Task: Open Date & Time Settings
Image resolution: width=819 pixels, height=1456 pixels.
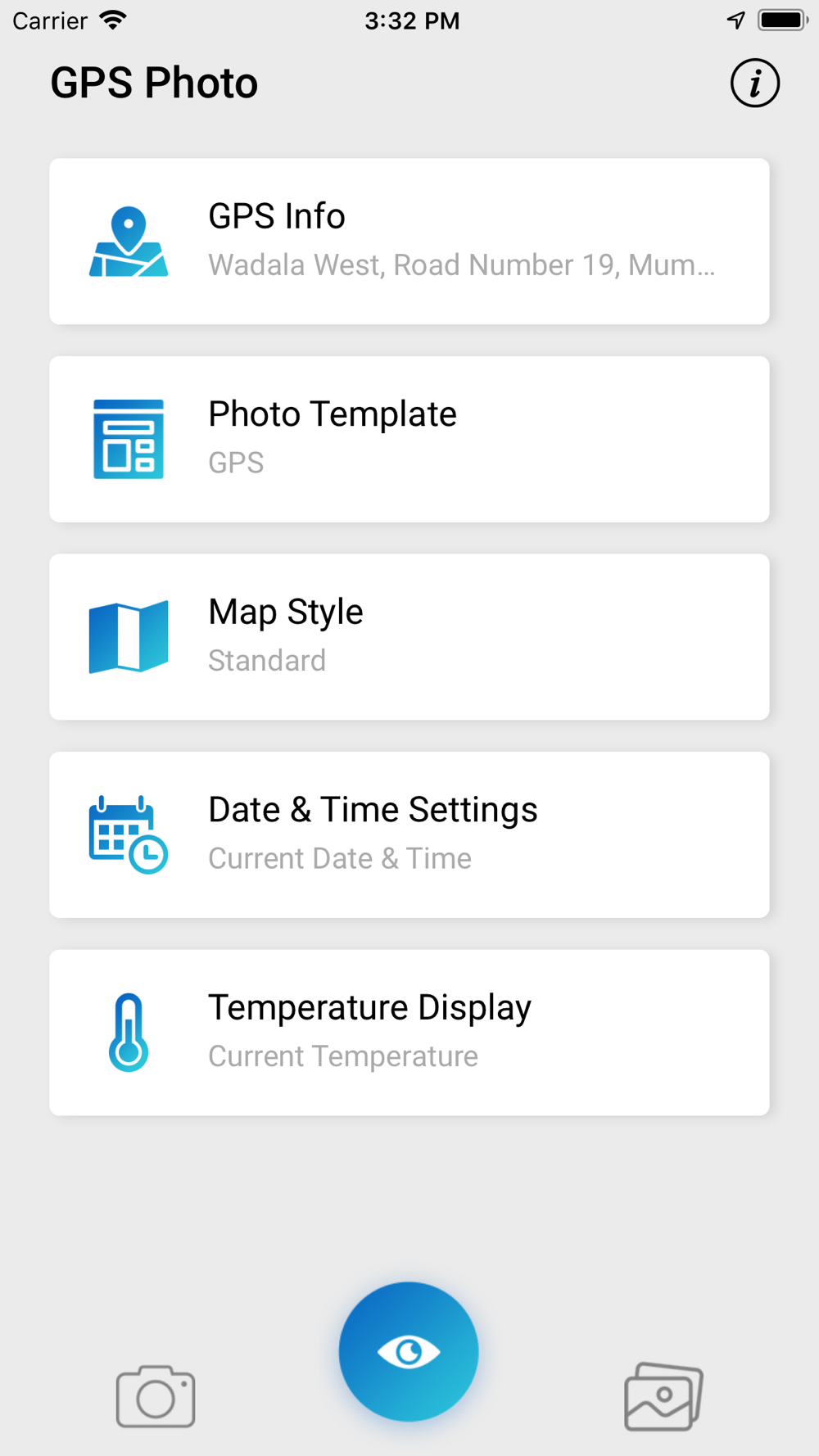Action: [409, 834]
